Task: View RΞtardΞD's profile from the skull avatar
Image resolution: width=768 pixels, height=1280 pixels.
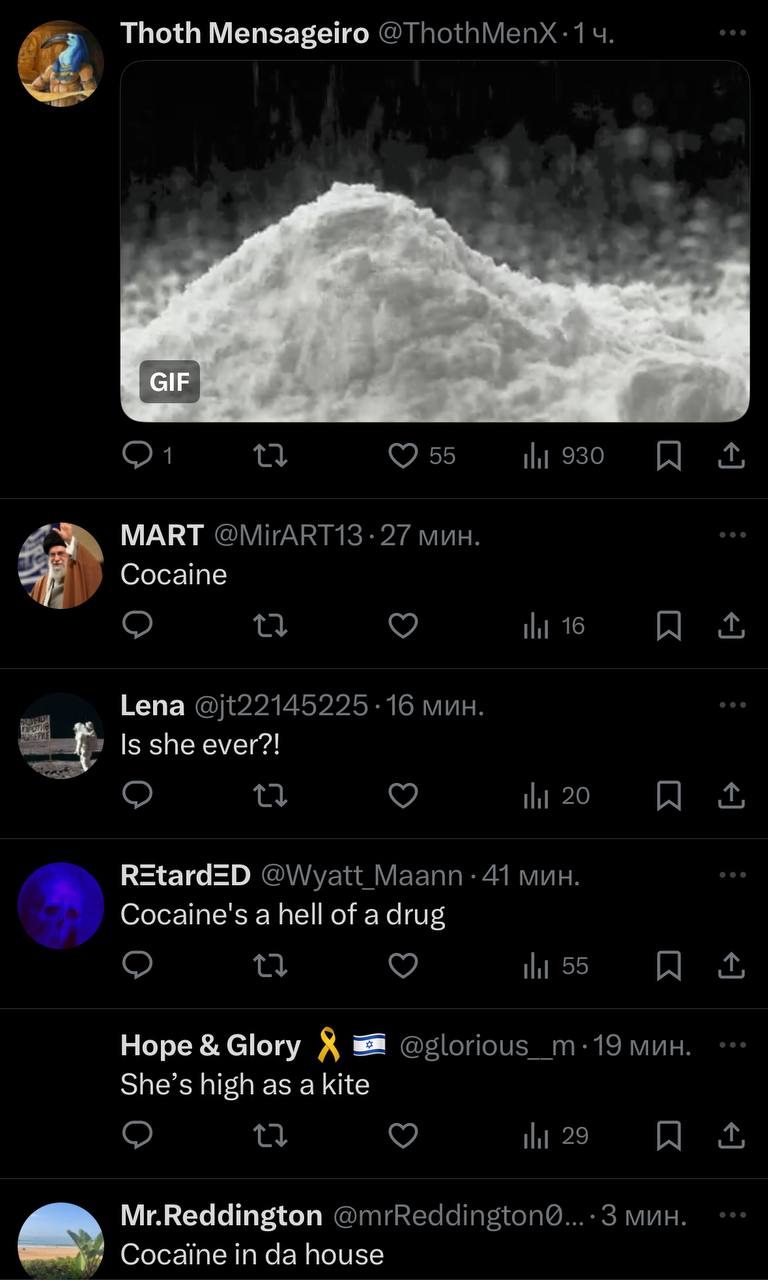Action: pyautogui.click(x=61, y=906)
